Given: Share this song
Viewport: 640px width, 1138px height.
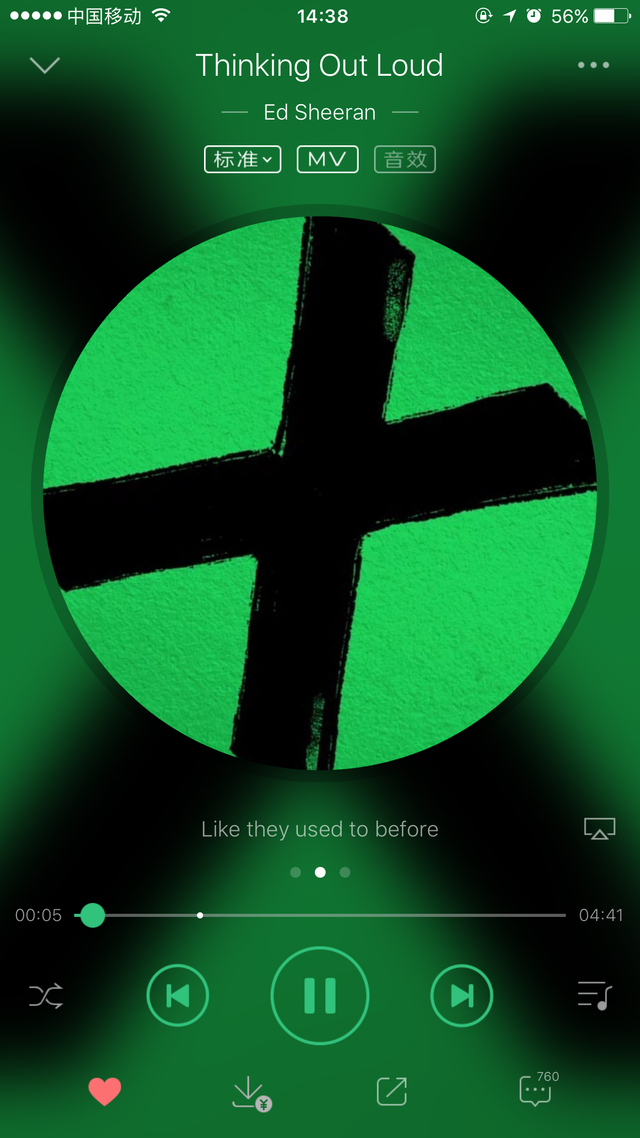Looking at the screenshot, I should (391, 1091).
